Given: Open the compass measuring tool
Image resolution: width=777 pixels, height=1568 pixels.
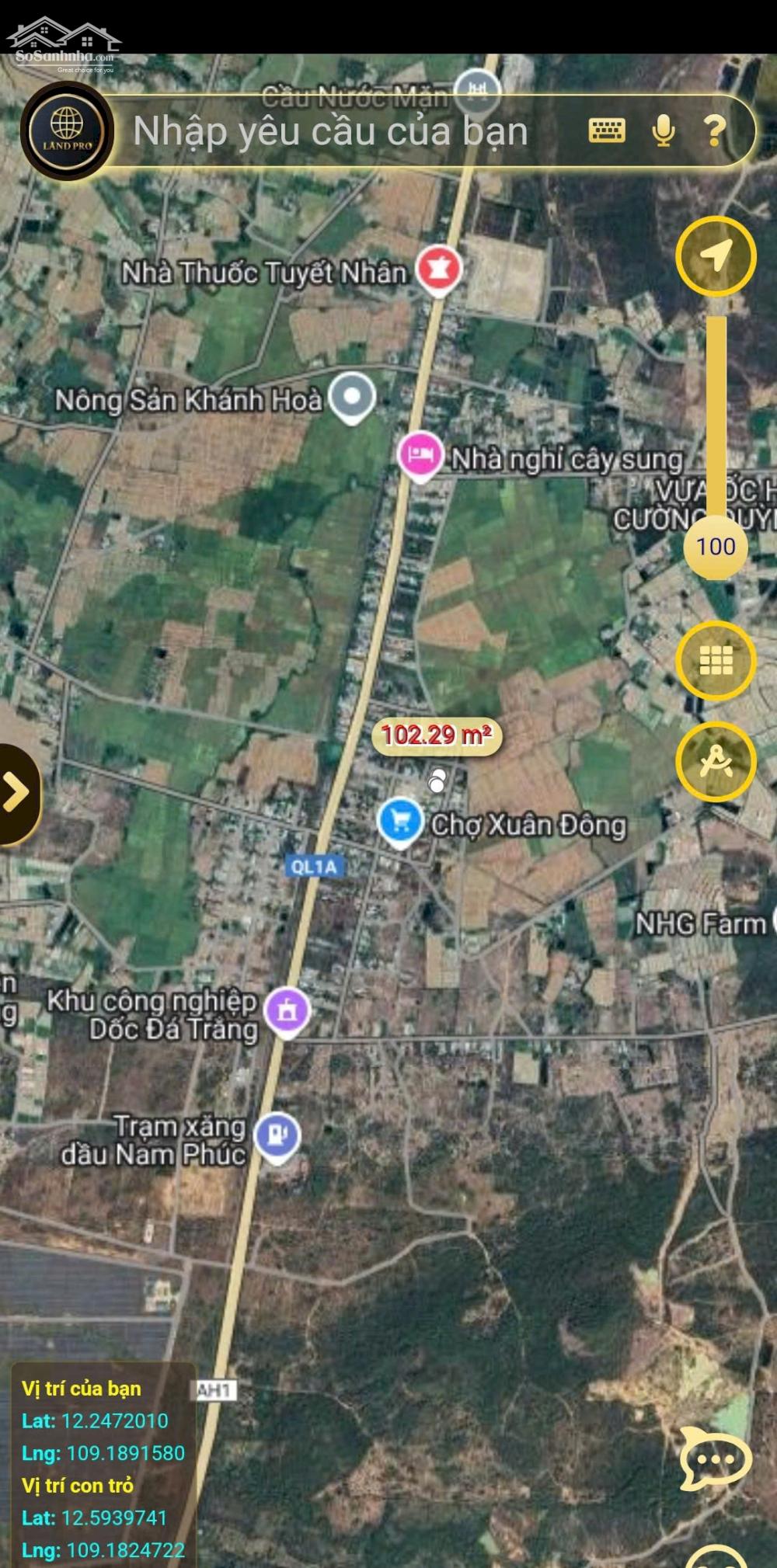Looking at the screenshot, I should click(716, 762).
